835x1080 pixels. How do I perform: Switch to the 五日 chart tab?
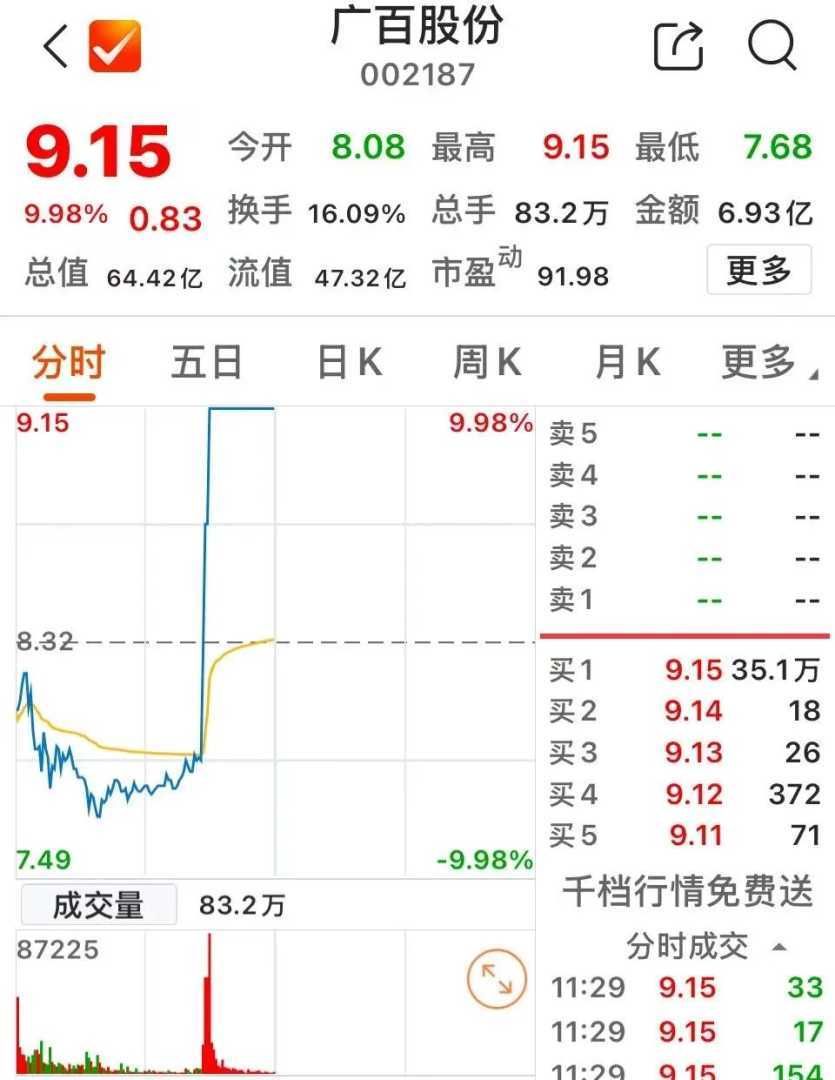point(207,363)
